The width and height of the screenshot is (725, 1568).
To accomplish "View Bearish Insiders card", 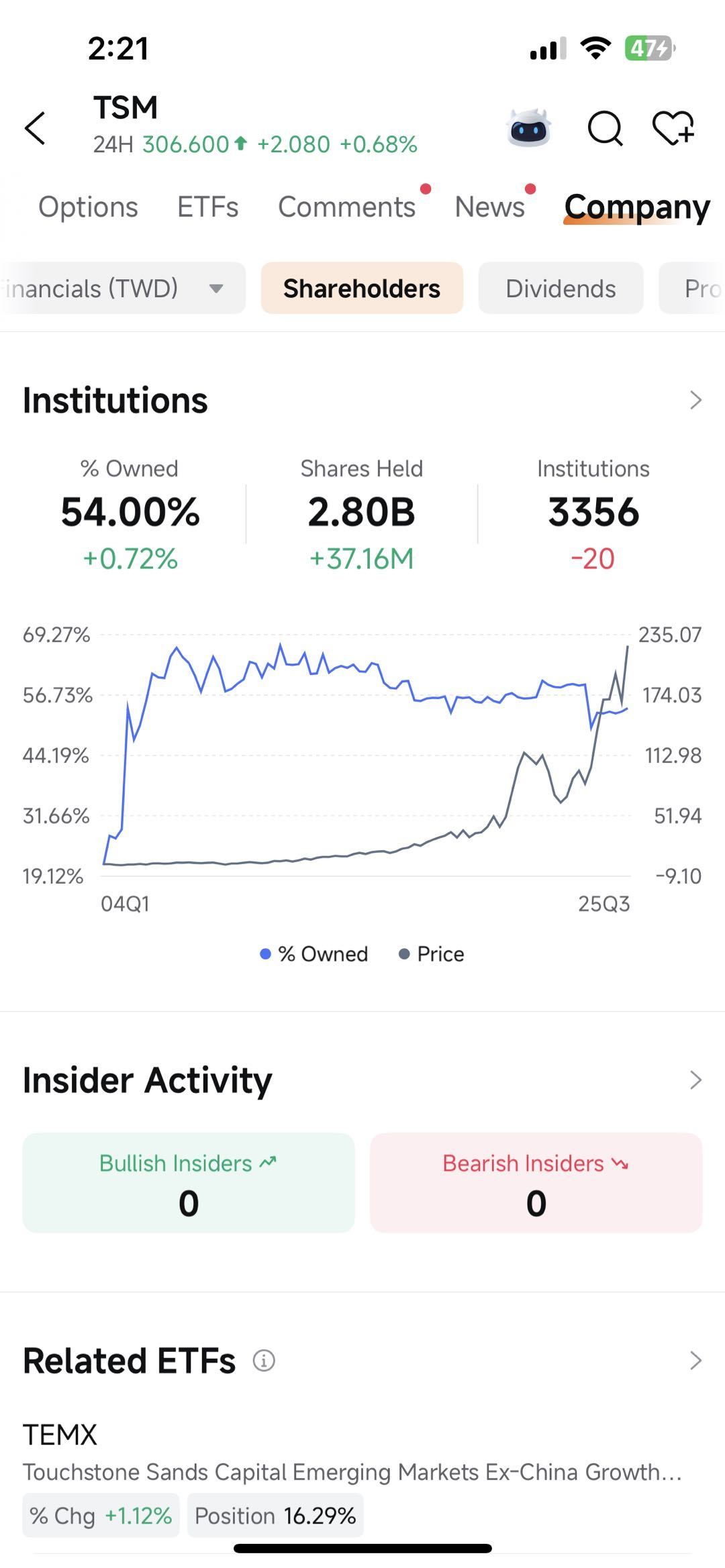I will point(536,1183).
